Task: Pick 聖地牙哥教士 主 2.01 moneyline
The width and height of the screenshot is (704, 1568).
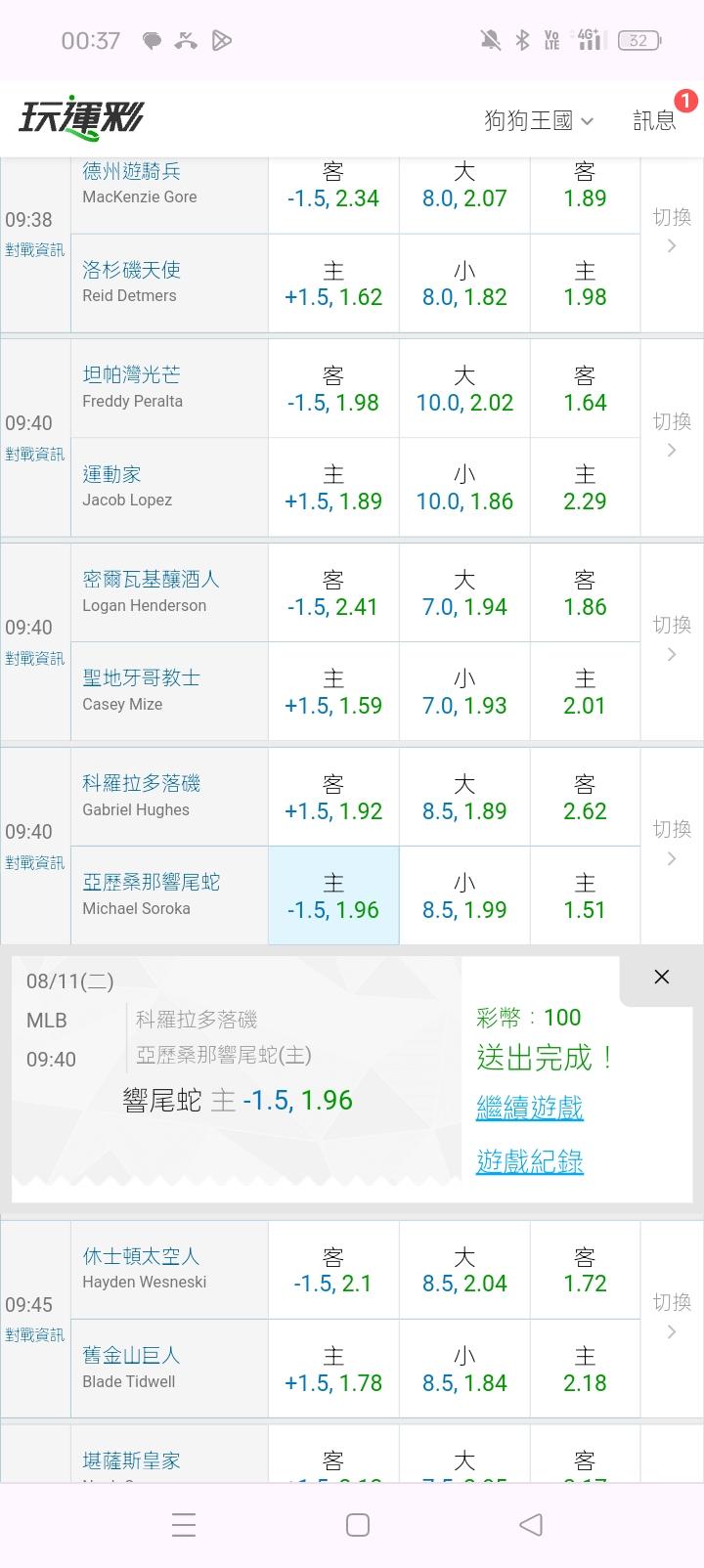Action: pyautogui.click(x=585, y=691)
